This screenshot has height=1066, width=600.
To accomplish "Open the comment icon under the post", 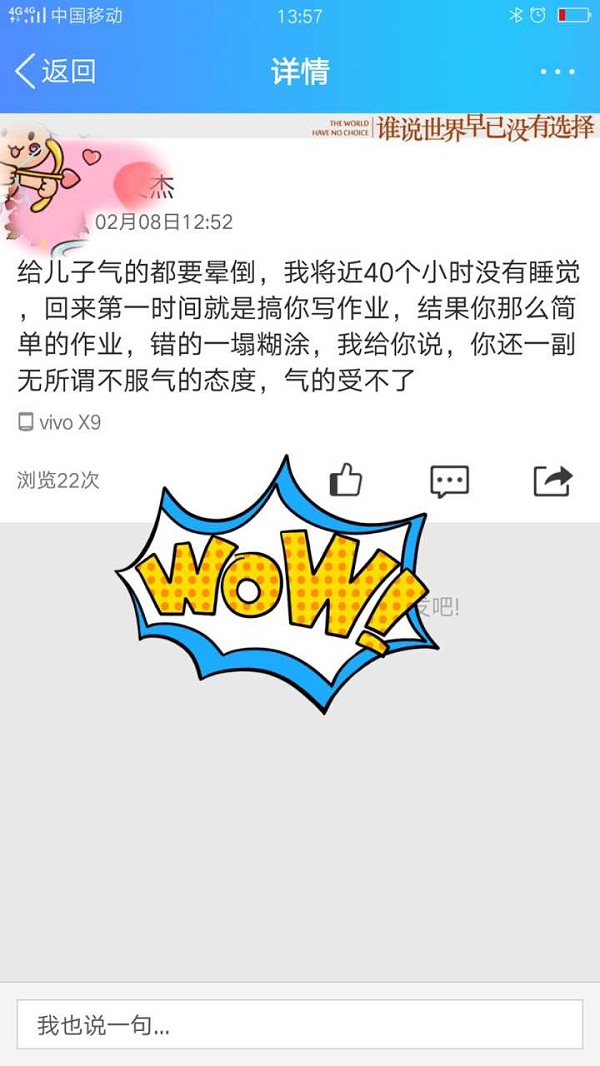I will (x=449, y=481).
